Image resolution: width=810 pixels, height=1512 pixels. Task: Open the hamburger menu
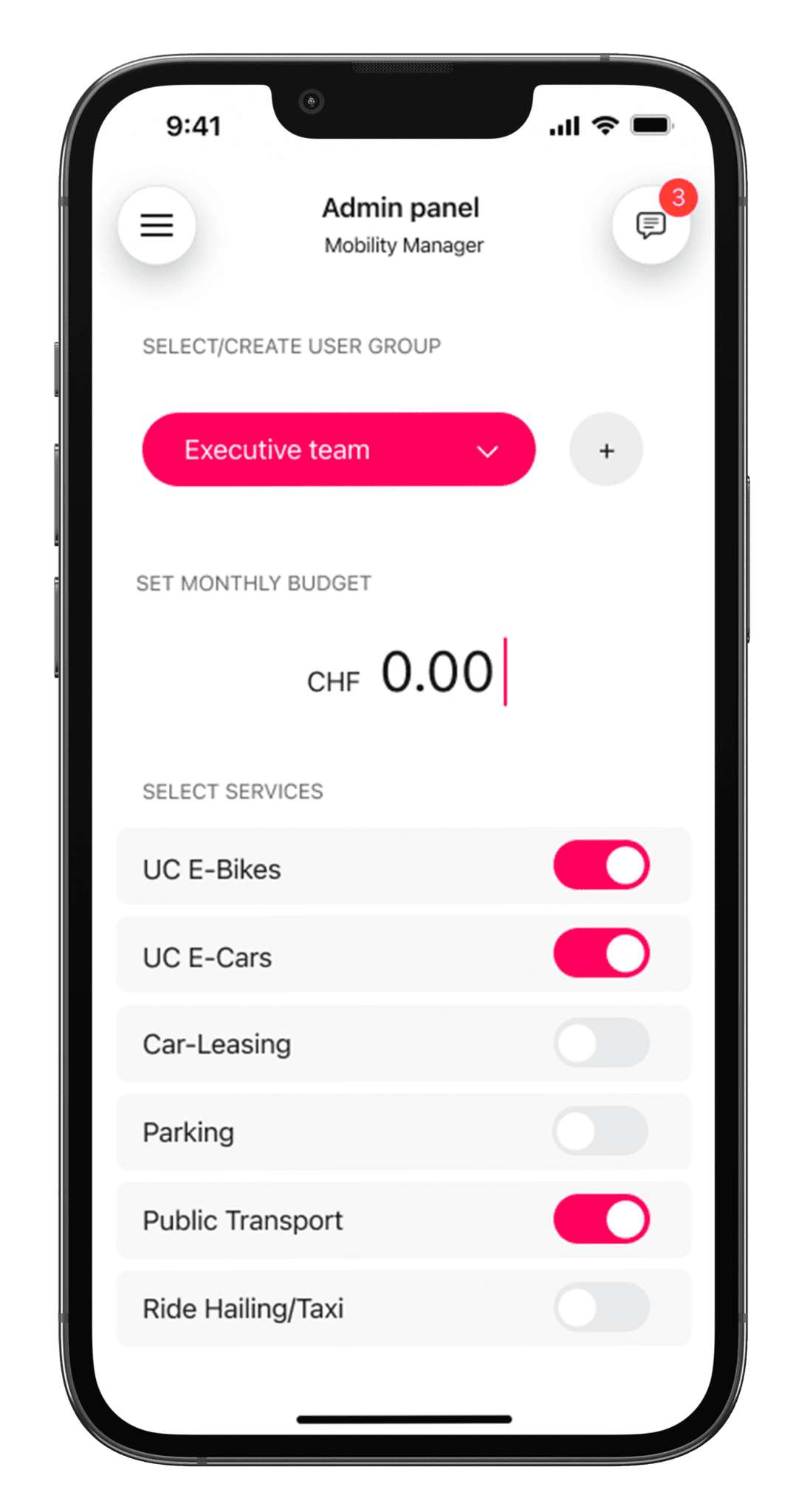157,225
